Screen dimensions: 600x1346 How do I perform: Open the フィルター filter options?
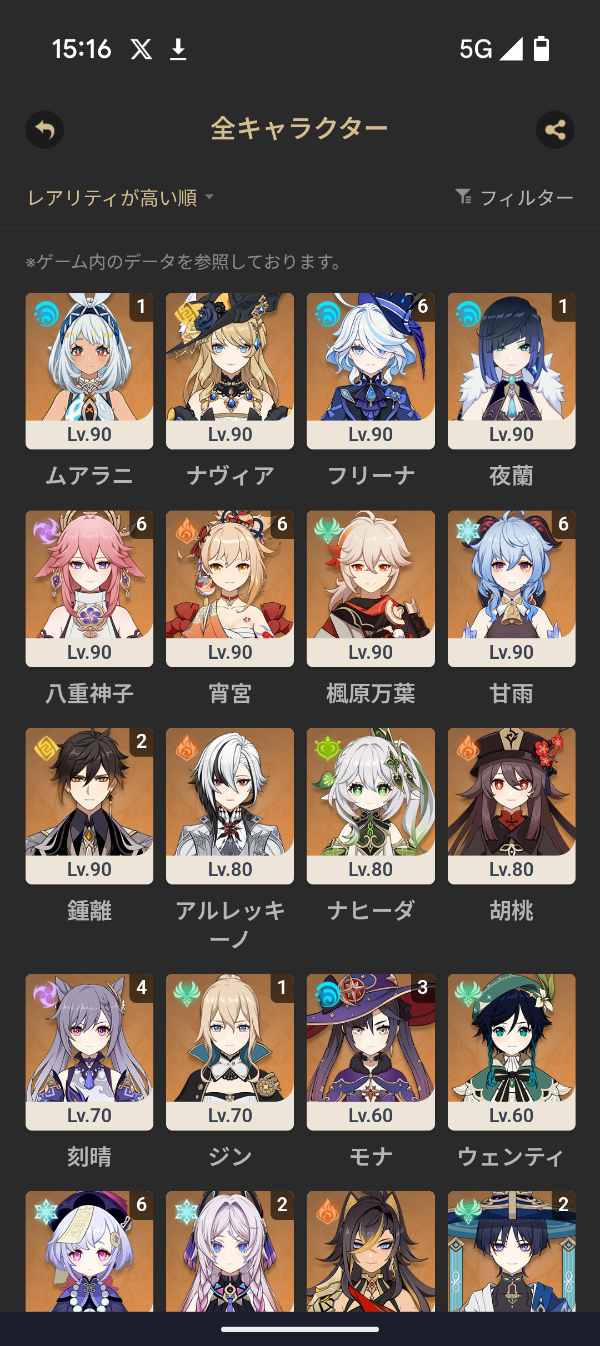[x=514, y=197]
